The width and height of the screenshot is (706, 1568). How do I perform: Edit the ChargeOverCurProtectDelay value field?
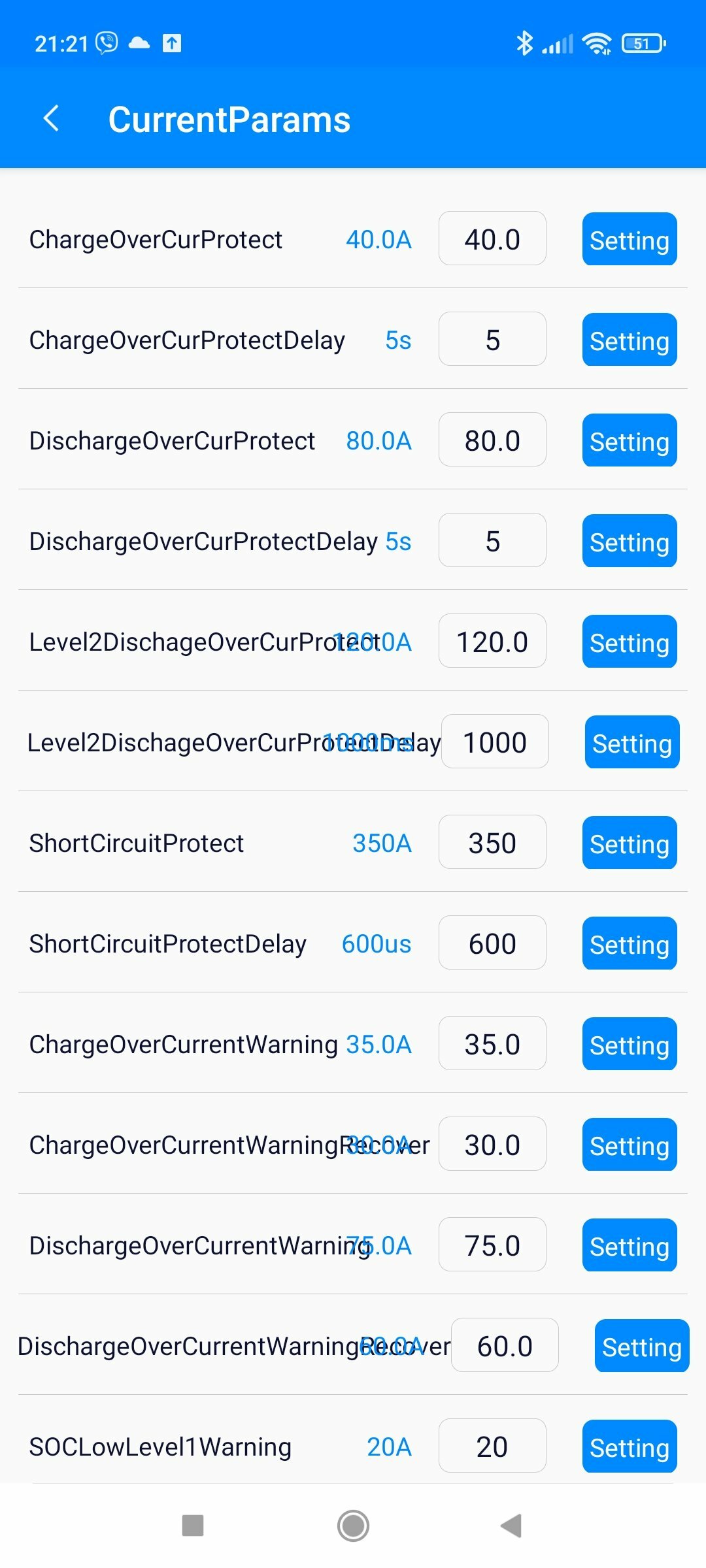[492, 339]
